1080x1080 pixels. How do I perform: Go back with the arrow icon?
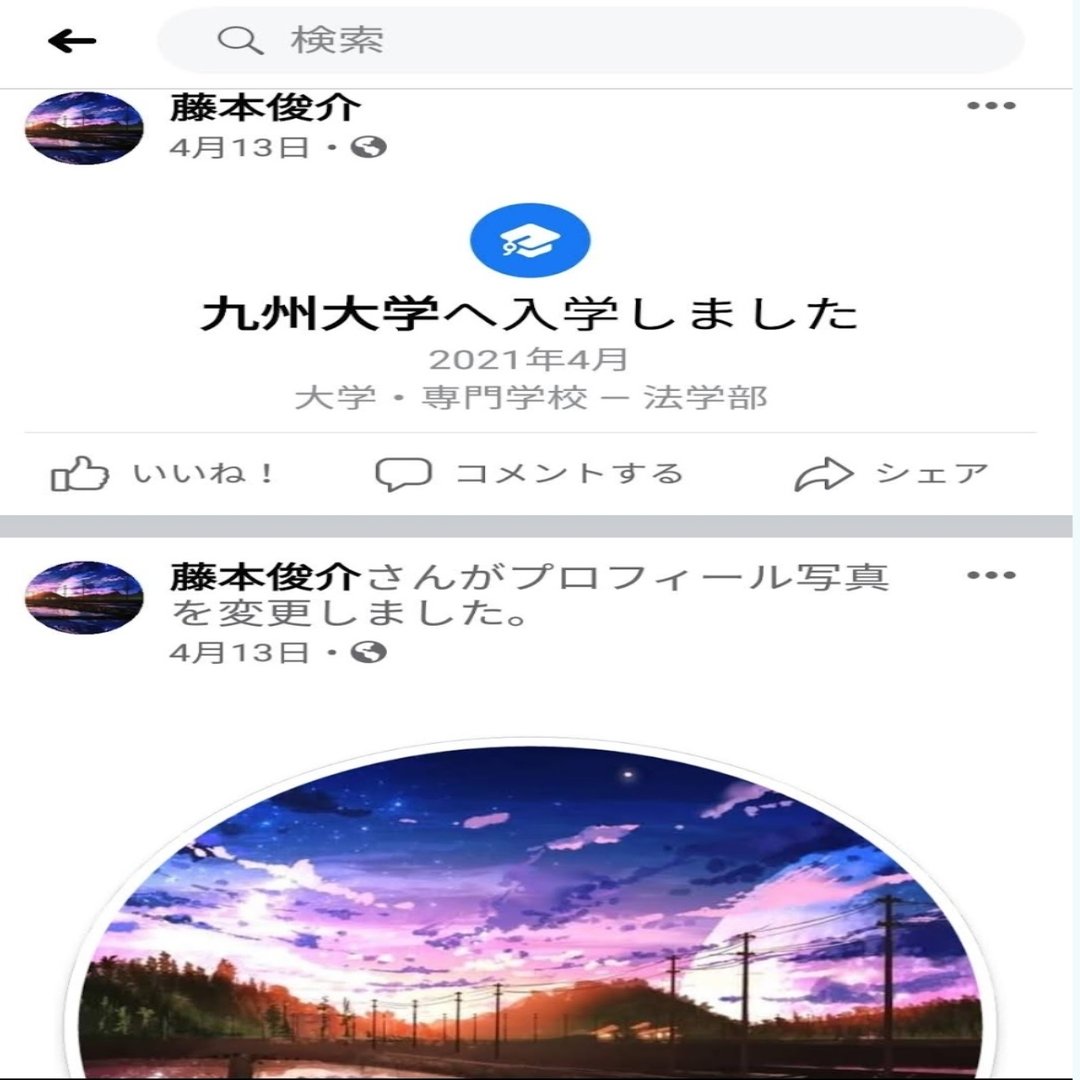tap(72, 41)
